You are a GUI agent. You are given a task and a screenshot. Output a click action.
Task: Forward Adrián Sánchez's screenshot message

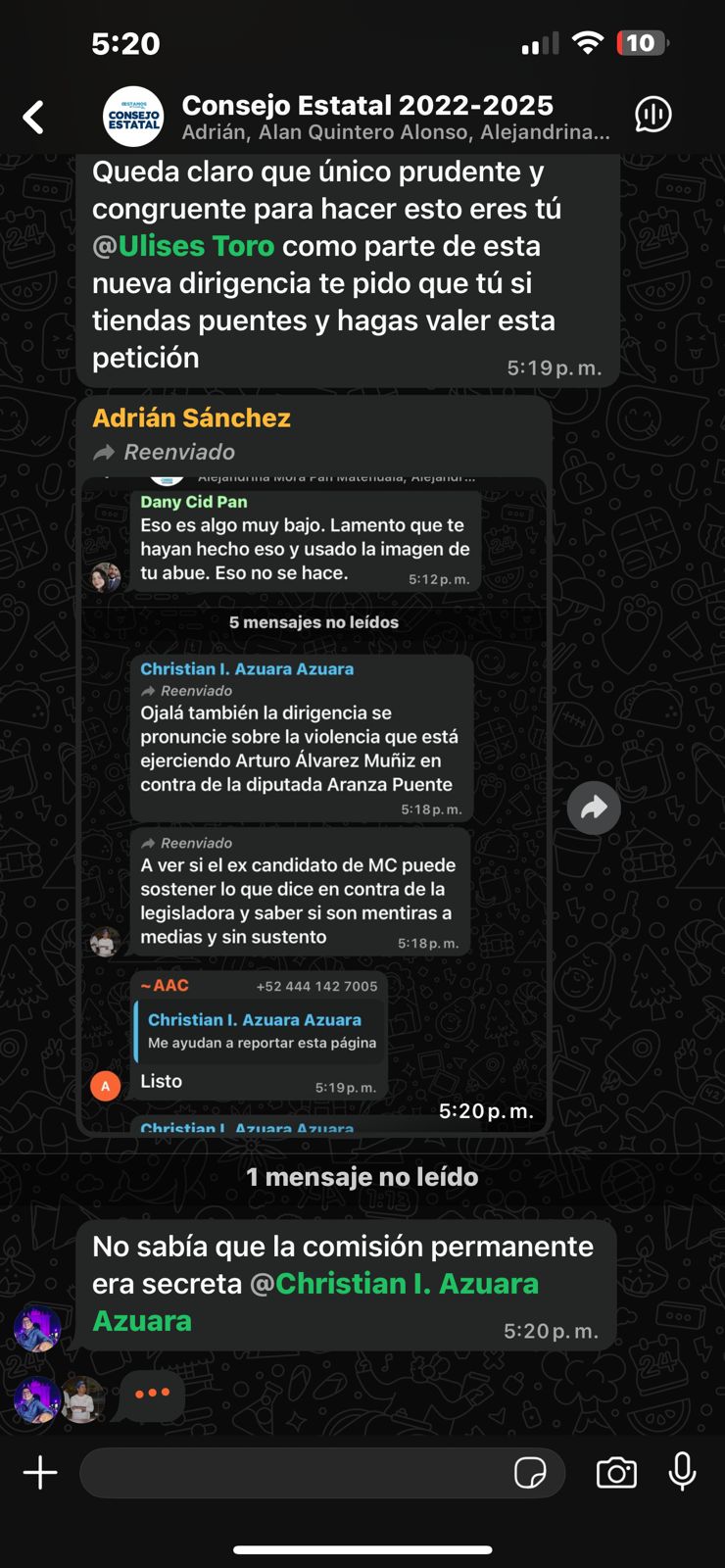pos(594,808)
